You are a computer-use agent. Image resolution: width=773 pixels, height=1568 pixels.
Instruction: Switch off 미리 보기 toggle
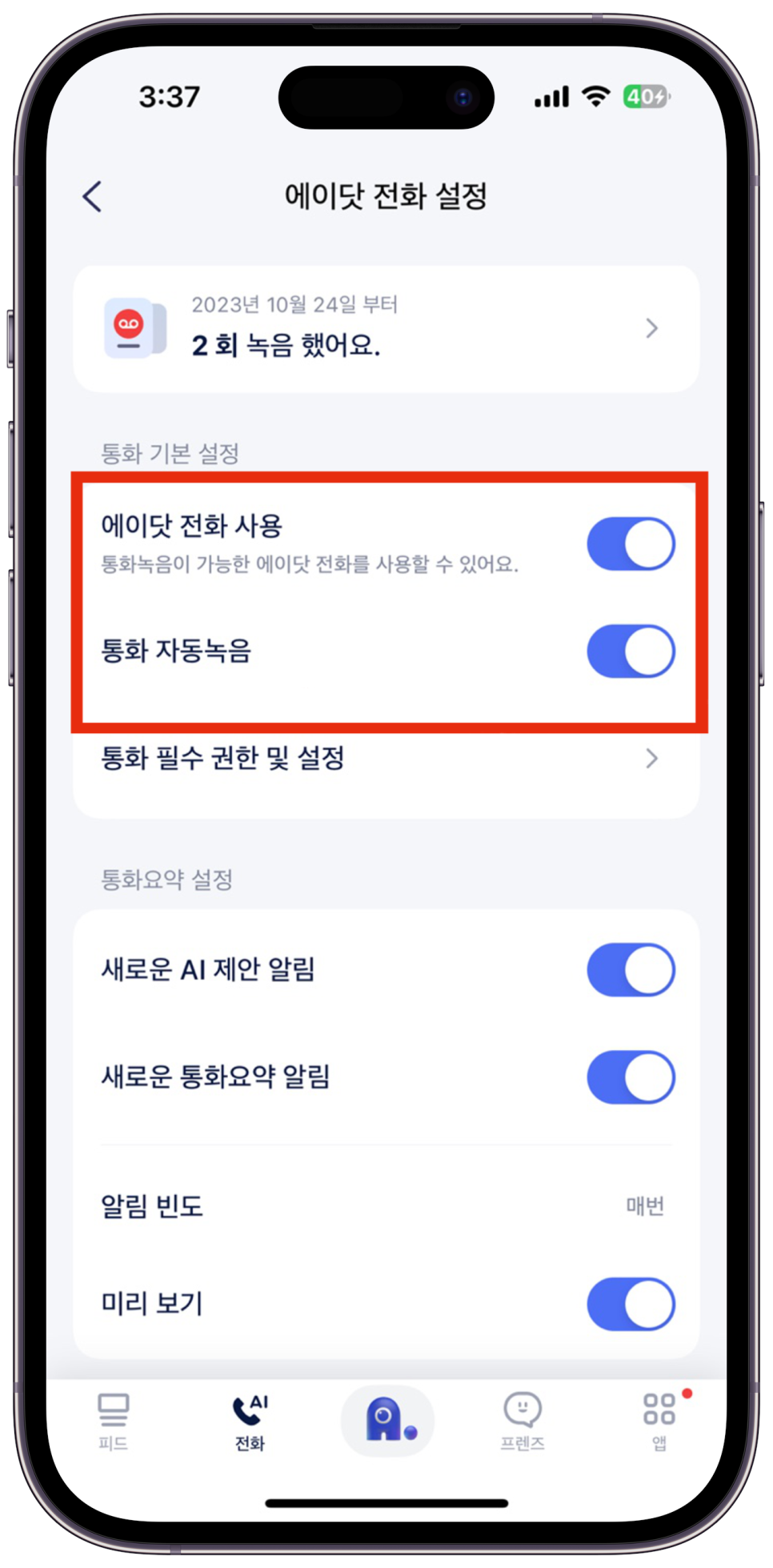pyautogui.click(x=631, y=1304)
